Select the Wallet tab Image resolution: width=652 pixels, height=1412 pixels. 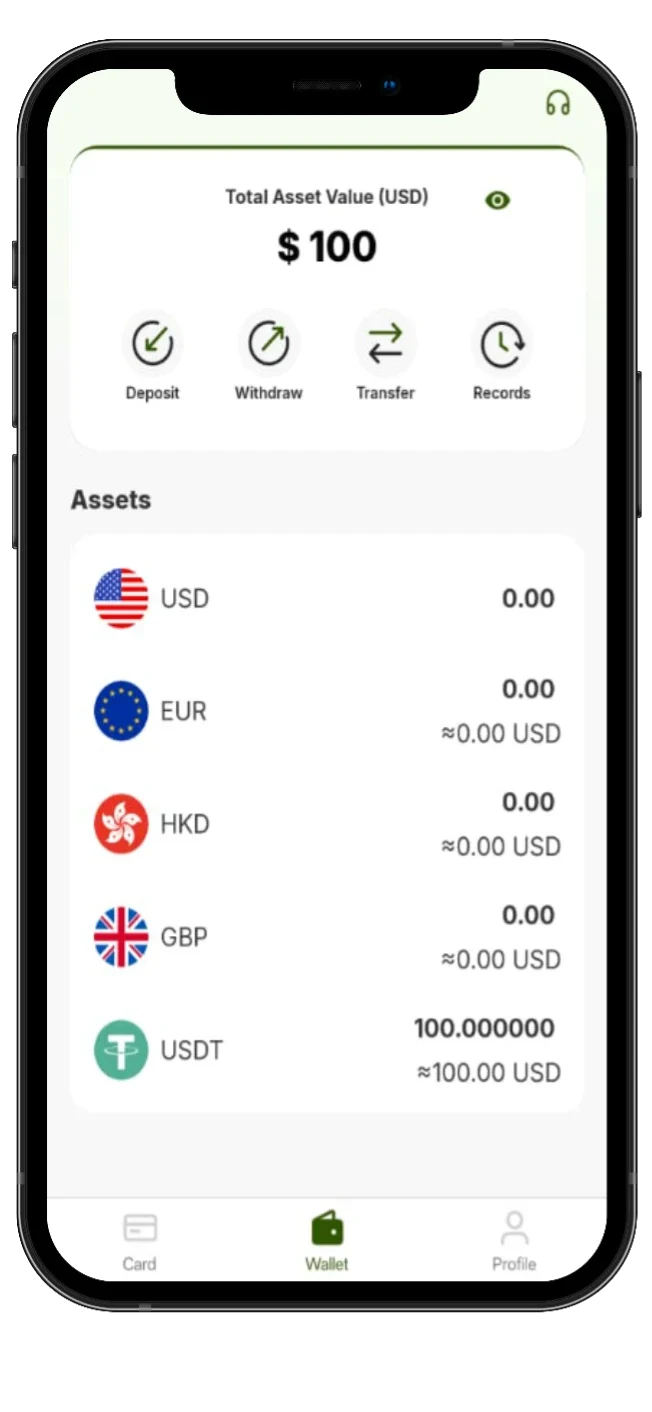click(327, 1240)
